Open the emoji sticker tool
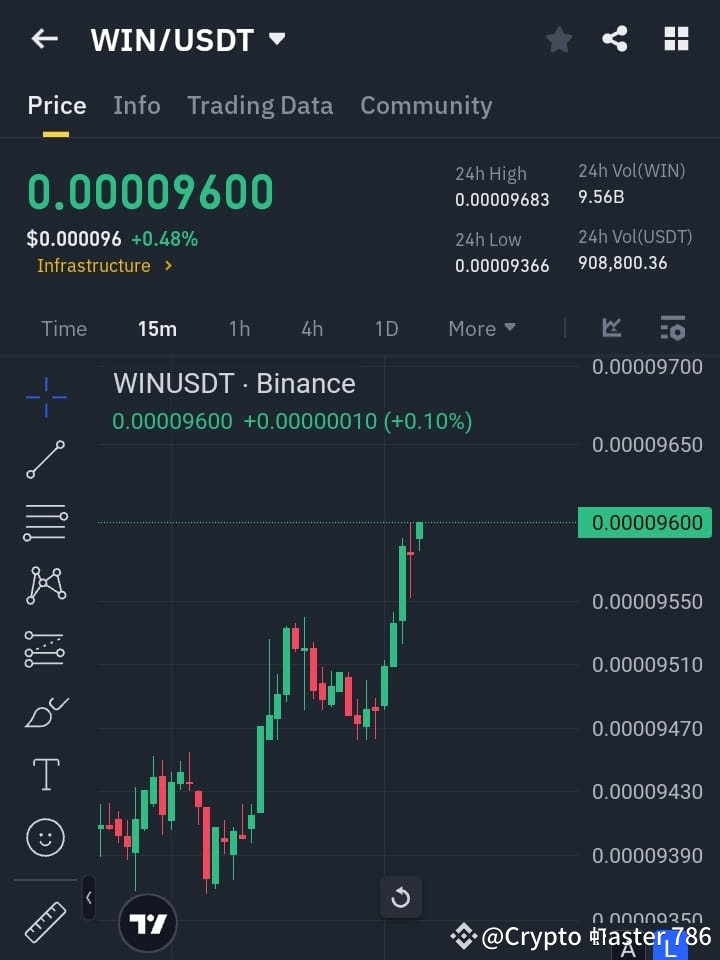The height and width of the screenshot is (960, 720). (44, 837)
